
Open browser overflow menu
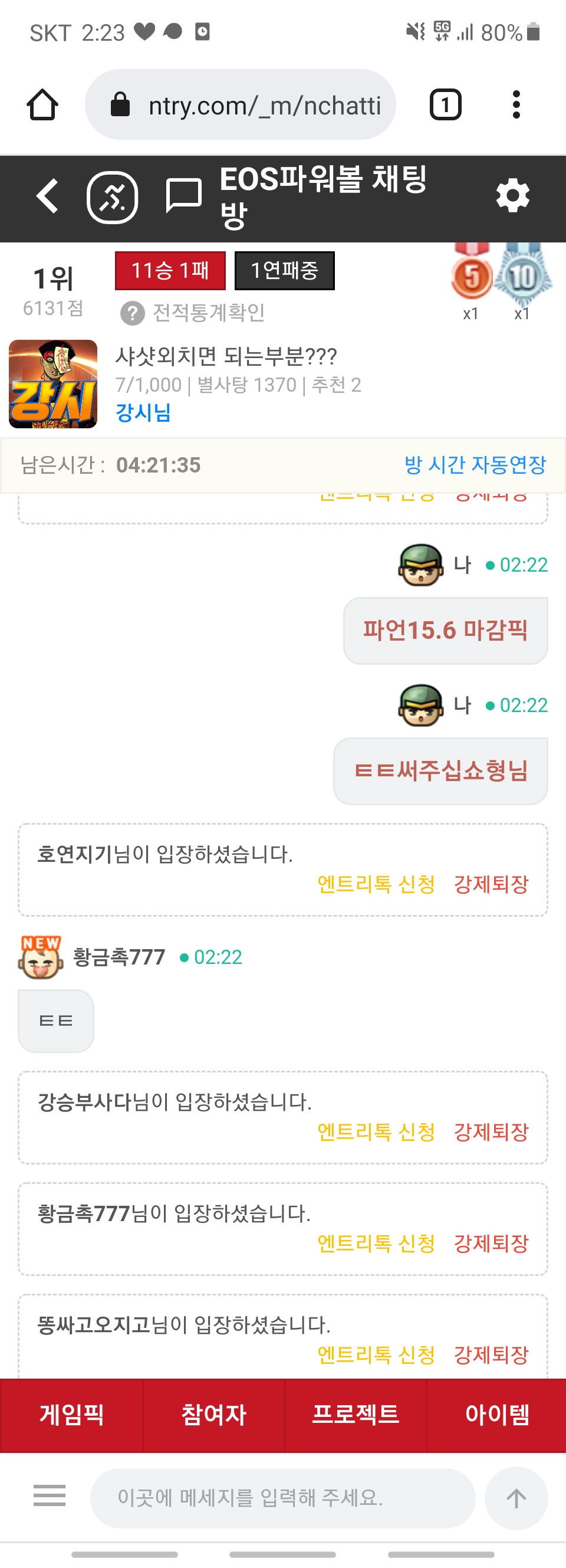pyautogui.click(x=516, y=104)
